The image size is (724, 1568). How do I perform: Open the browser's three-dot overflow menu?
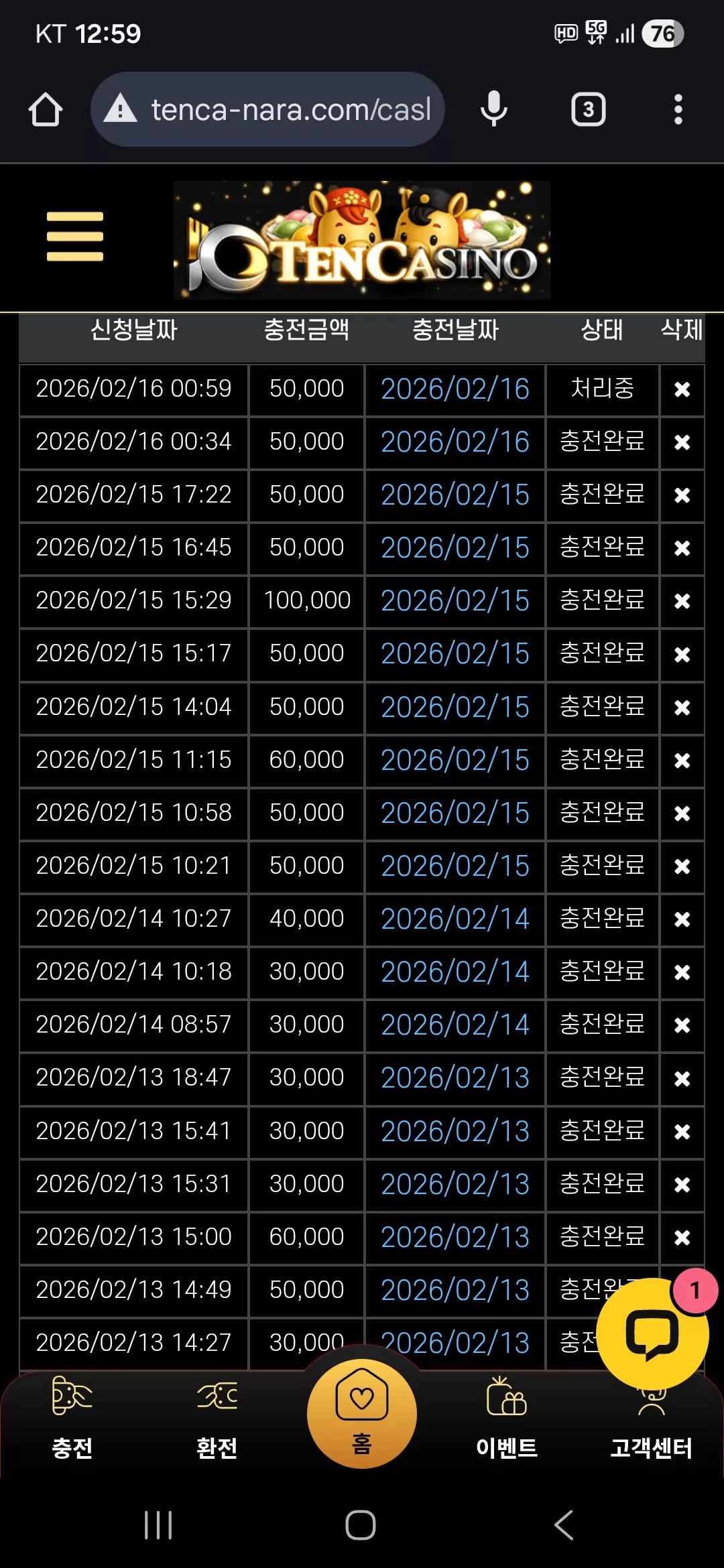pos(678,109)
